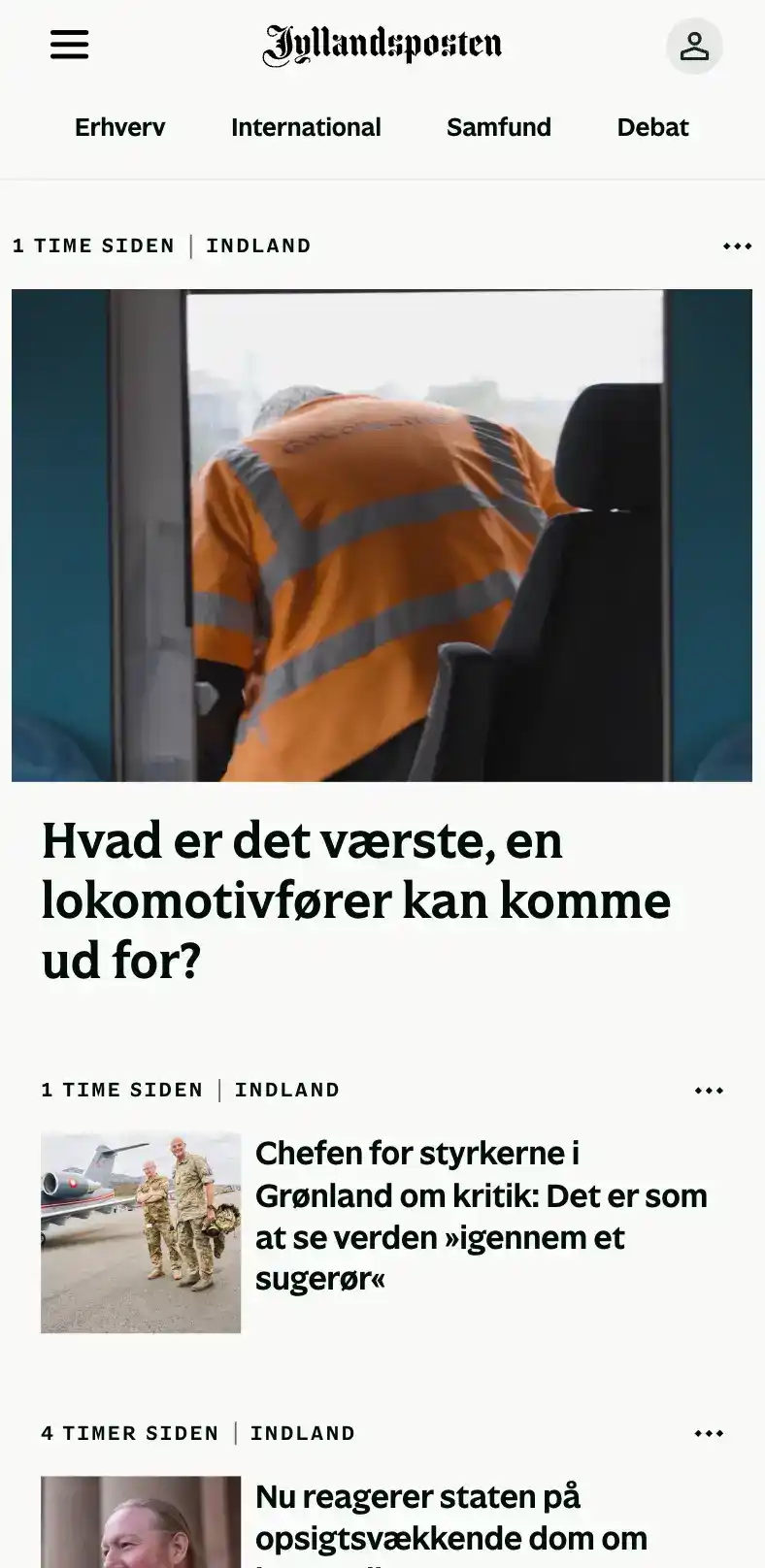Screen dimensions: 765x1568
Task: Open more options for the 4 timer siden article
Action: (x=710, y=1433)
